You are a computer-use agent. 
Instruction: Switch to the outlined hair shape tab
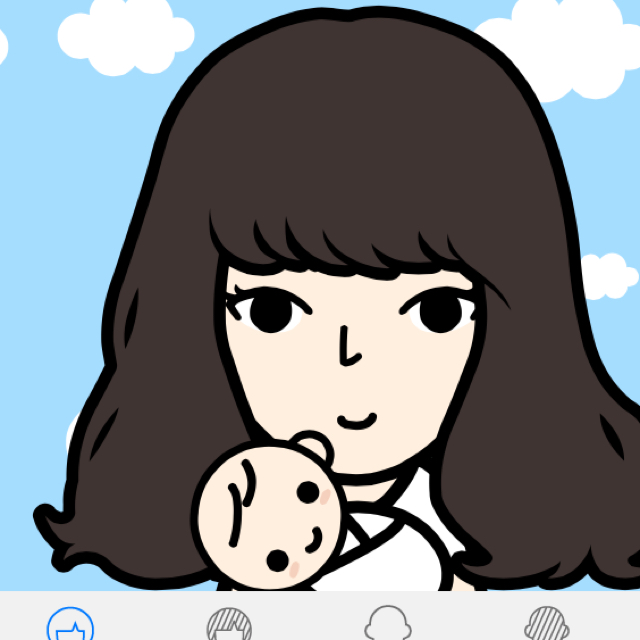pos(389,625)
